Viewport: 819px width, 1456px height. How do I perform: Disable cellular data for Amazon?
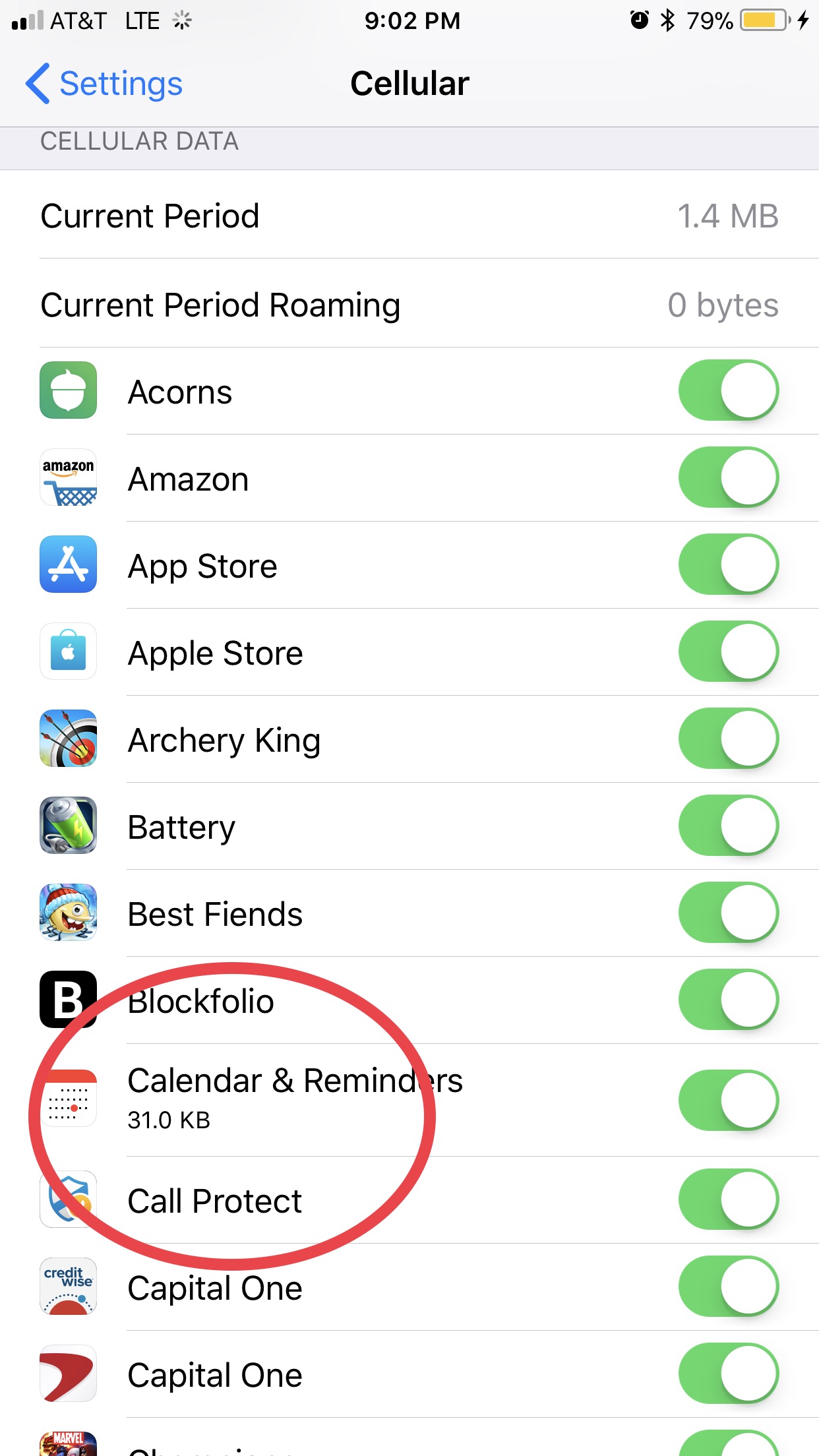coord(728,477)
